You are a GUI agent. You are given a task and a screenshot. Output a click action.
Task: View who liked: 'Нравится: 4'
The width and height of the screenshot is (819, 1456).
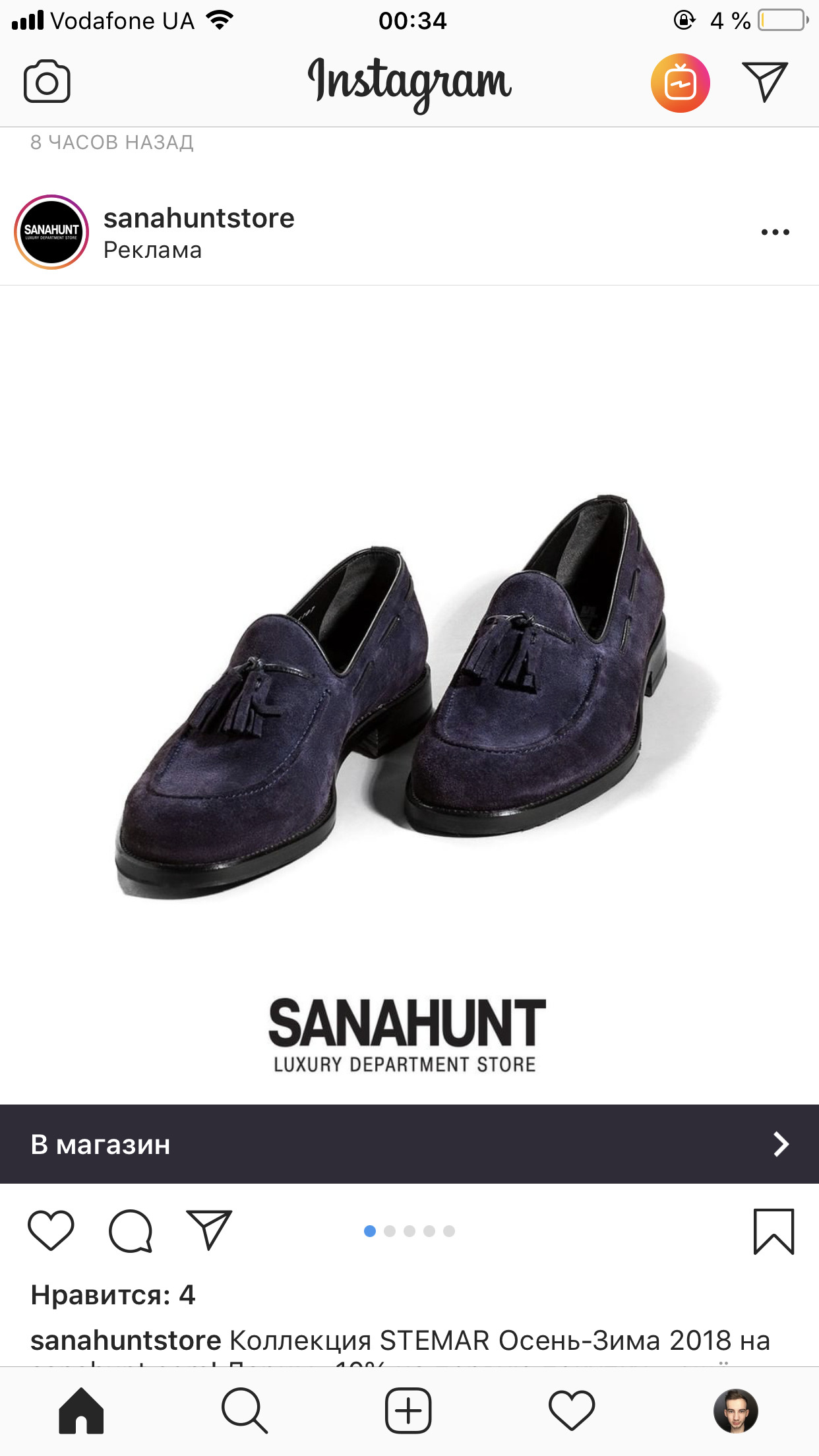click(113, 1295)
